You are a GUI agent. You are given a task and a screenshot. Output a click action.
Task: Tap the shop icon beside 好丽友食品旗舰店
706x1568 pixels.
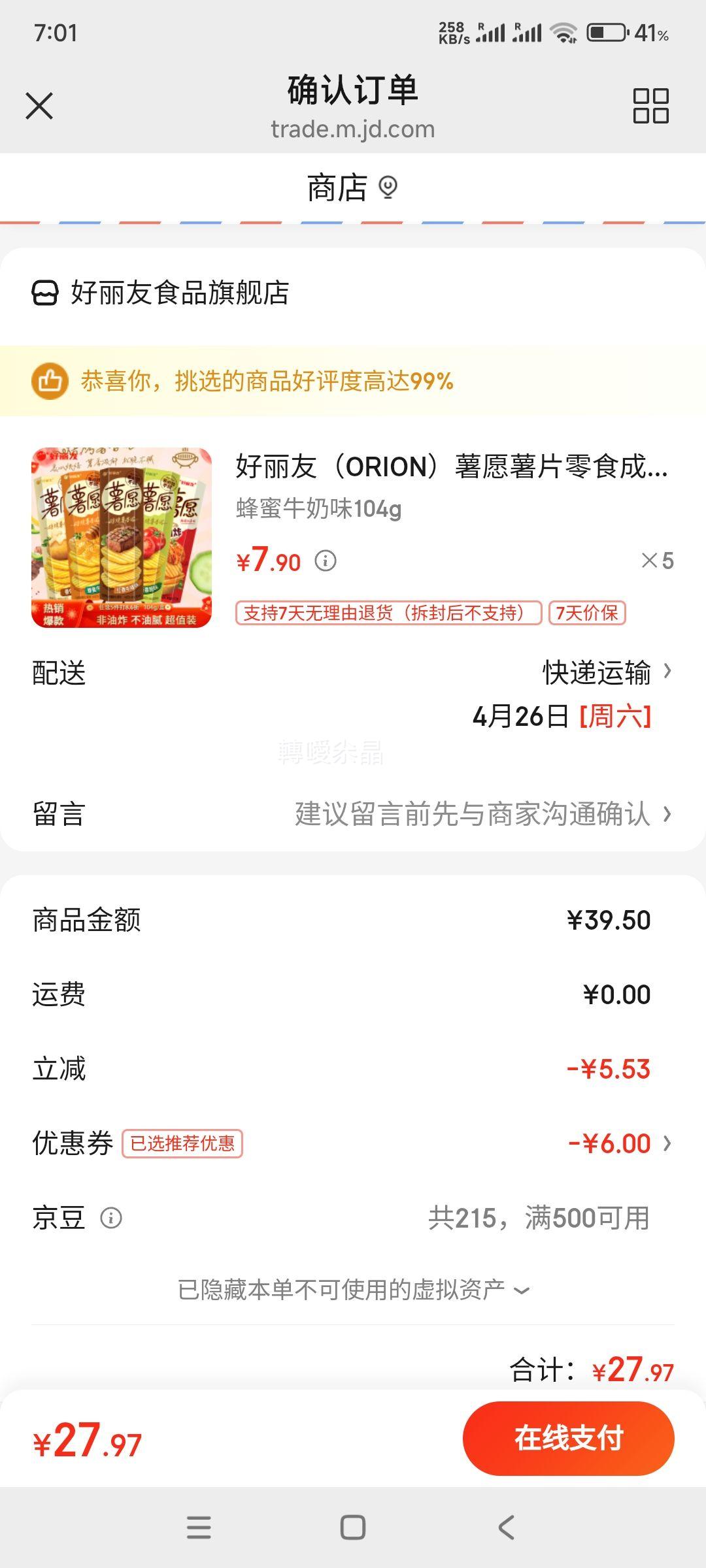coord(43,293)
